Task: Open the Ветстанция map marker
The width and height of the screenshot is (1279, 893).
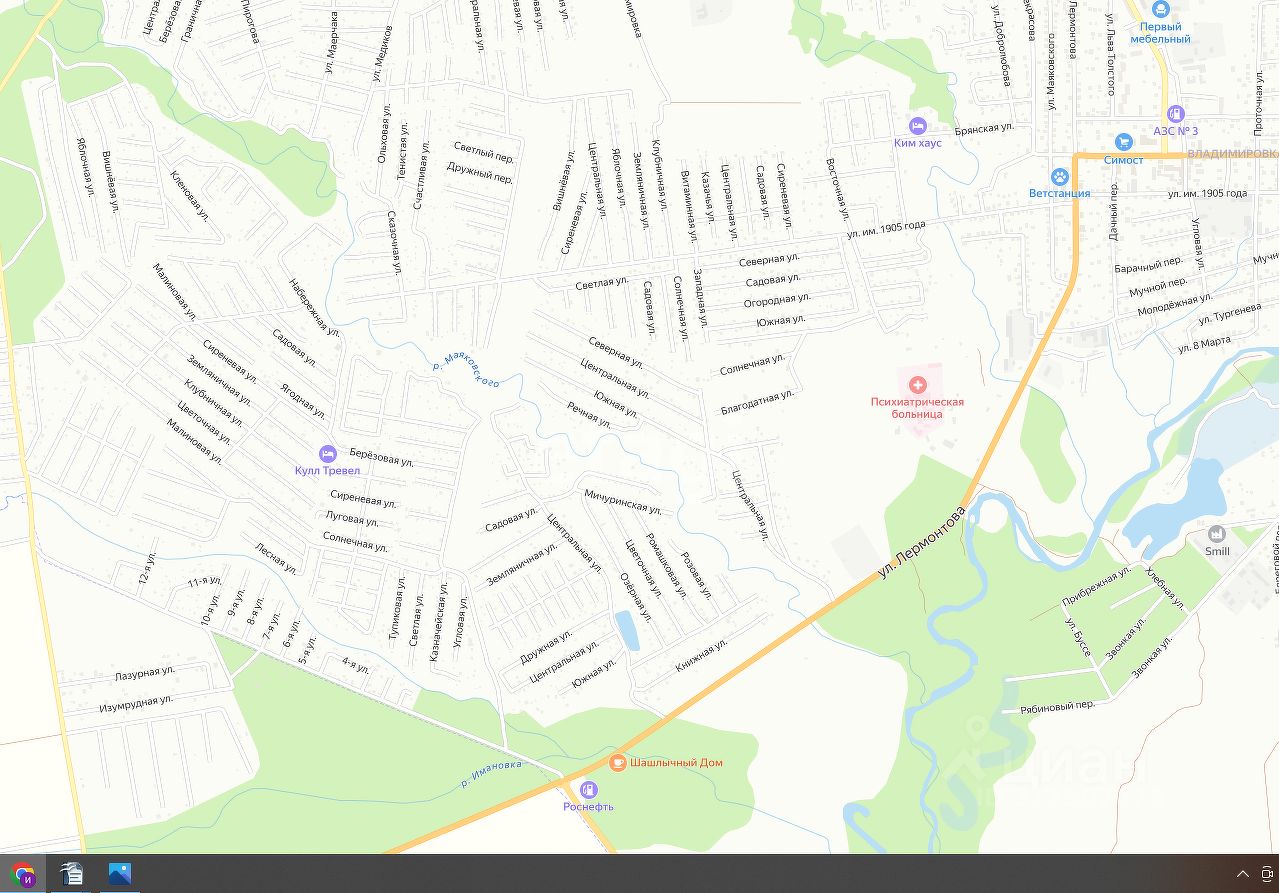Action: coord(1059,177)
